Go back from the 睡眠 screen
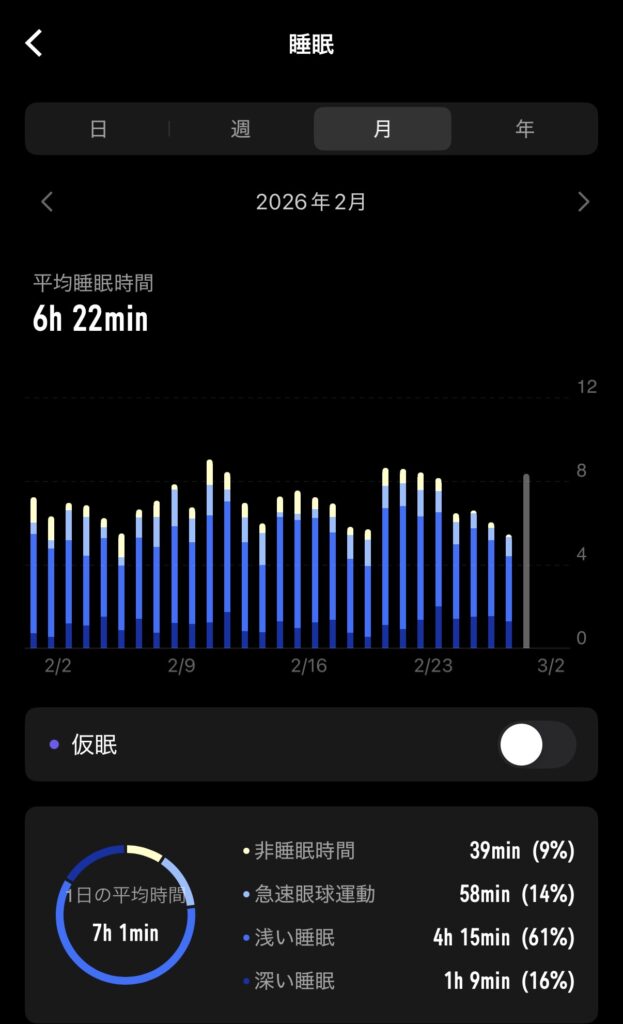Screen dimensions: 623x1024 (35, 43)
